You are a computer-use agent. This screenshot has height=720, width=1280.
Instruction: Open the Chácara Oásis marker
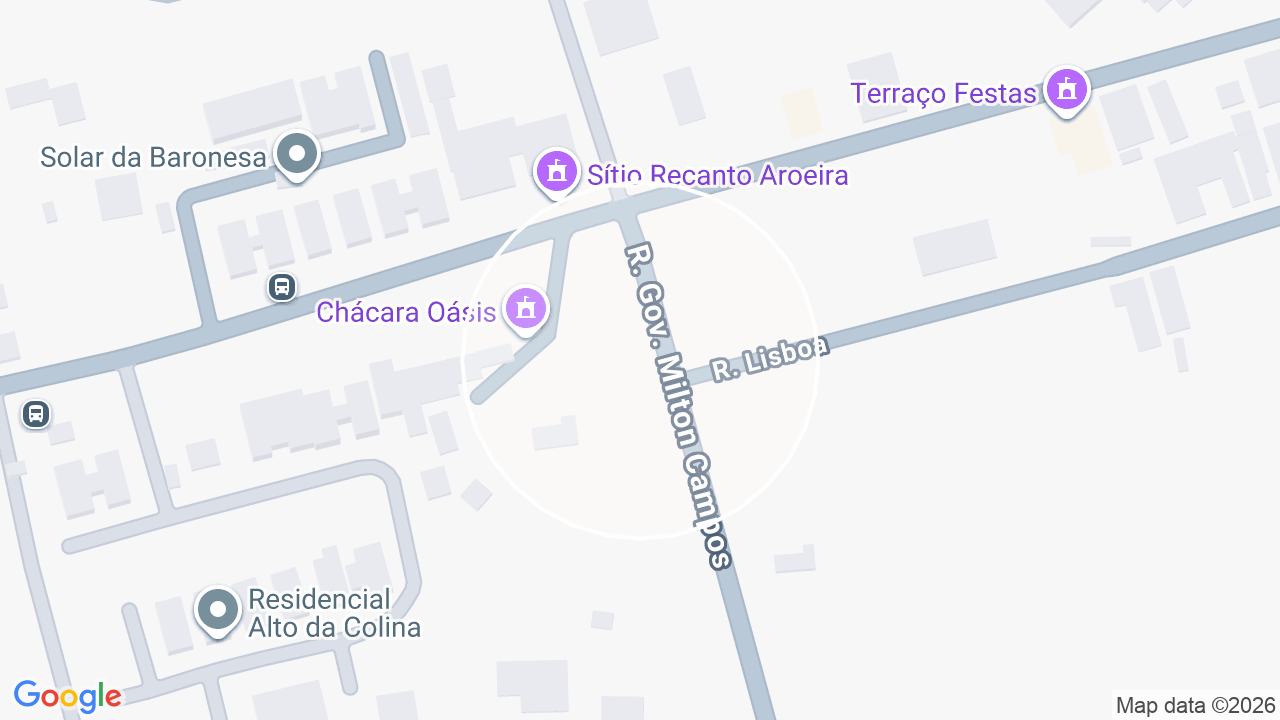tap(525, 310)
